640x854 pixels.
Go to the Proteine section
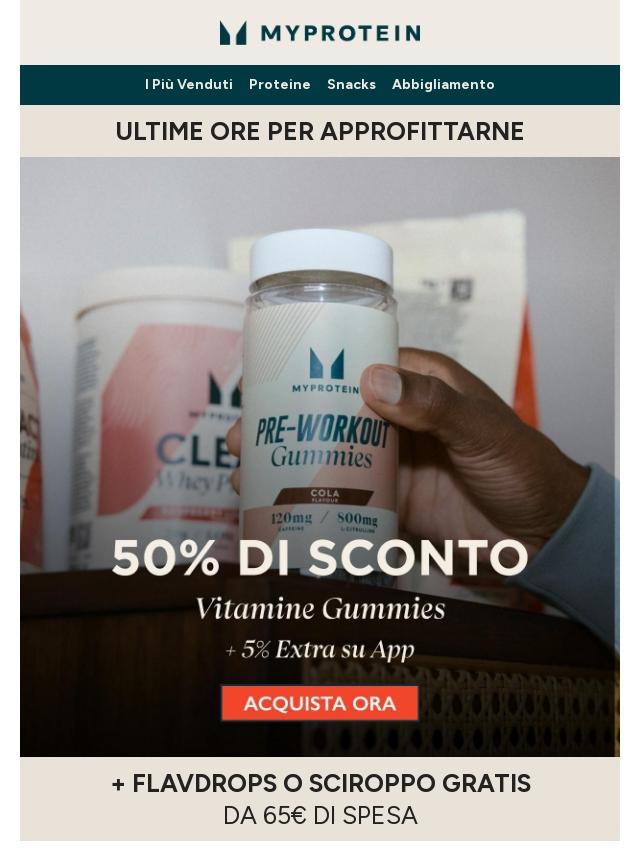tap(279, 85)
